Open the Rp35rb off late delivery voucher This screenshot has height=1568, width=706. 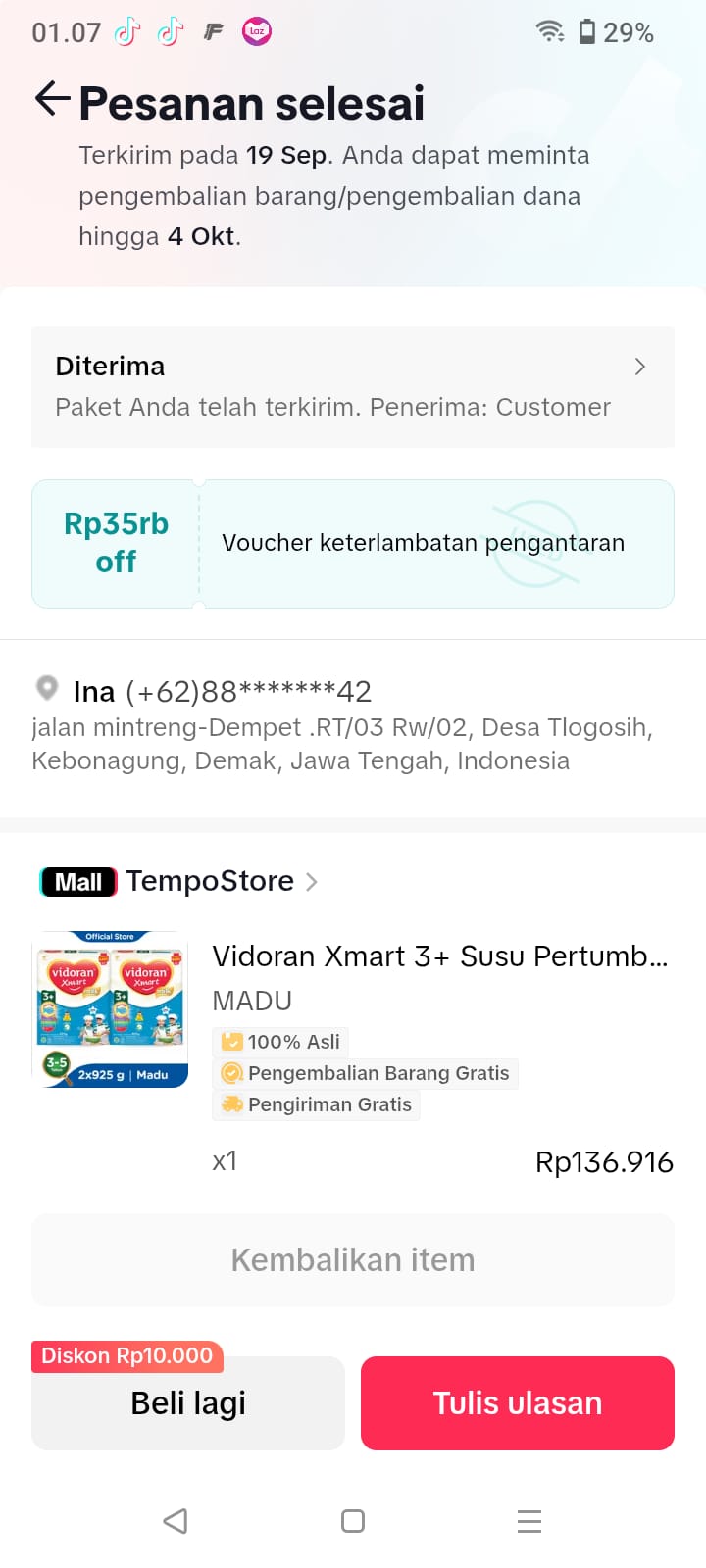353,544
